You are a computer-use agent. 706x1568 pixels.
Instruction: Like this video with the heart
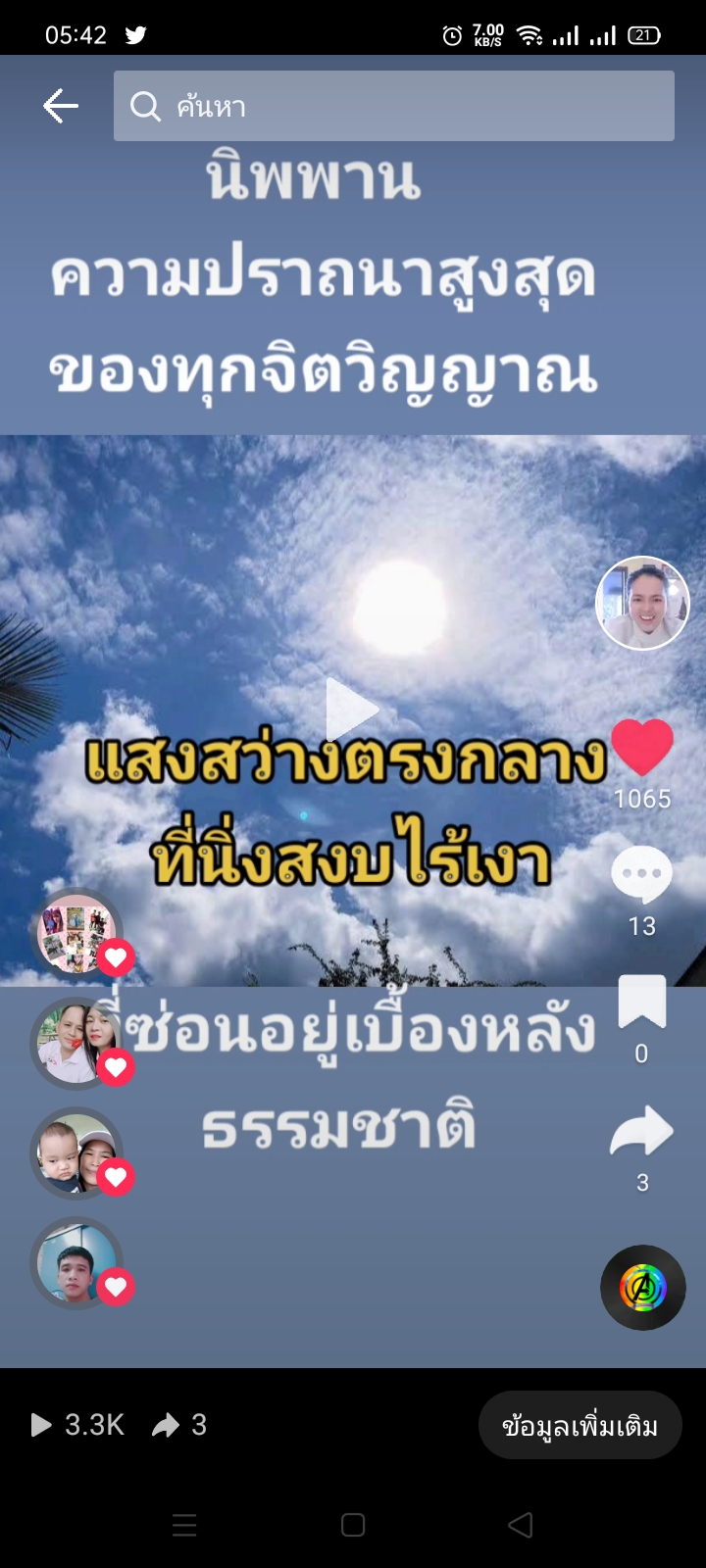642,749
